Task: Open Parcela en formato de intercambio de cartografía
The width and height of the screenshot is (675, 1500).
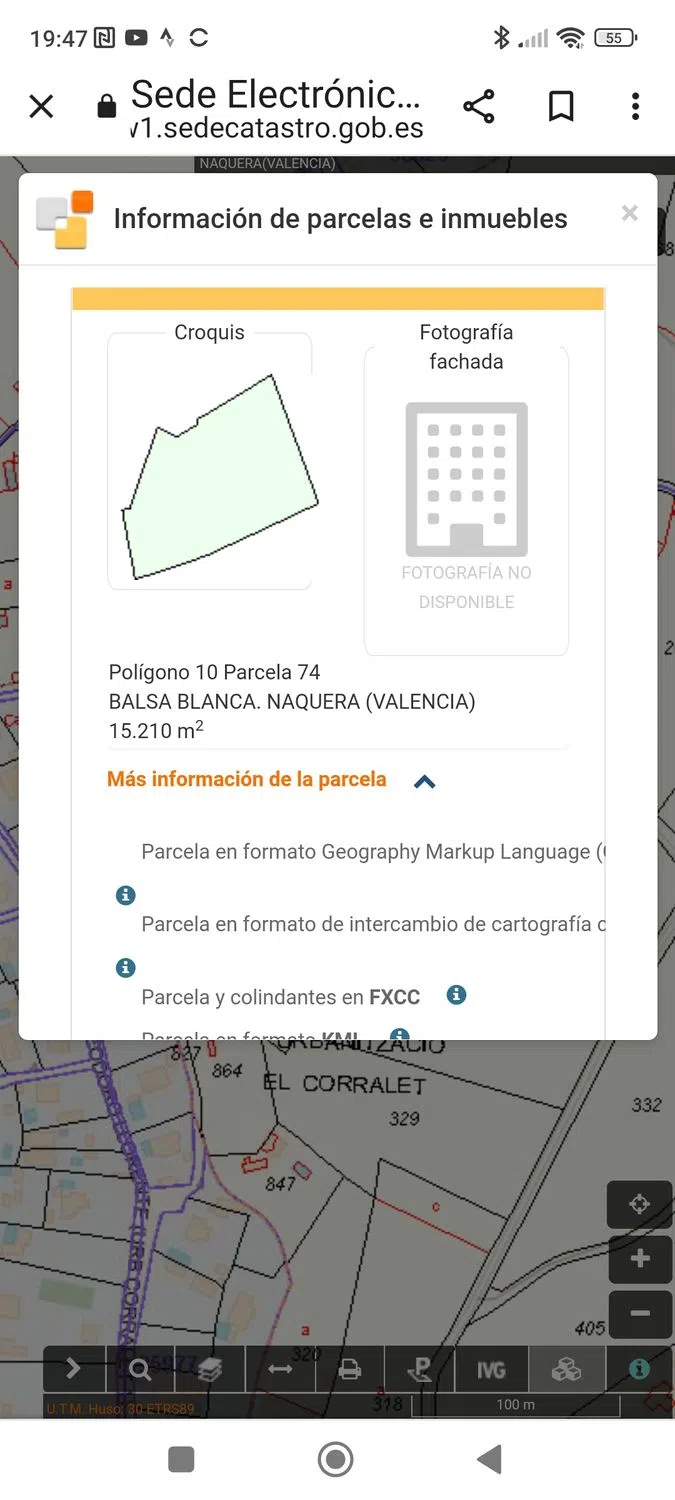Action: 370,924
